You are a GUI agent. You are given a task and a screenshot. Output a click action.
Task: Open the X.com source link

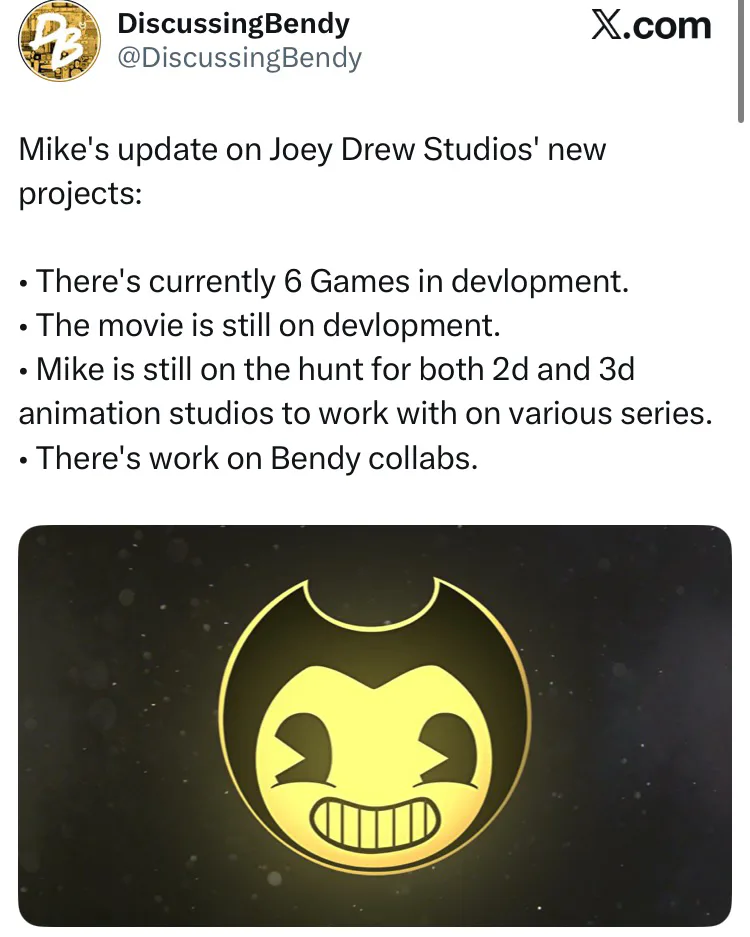pos(651,25)
